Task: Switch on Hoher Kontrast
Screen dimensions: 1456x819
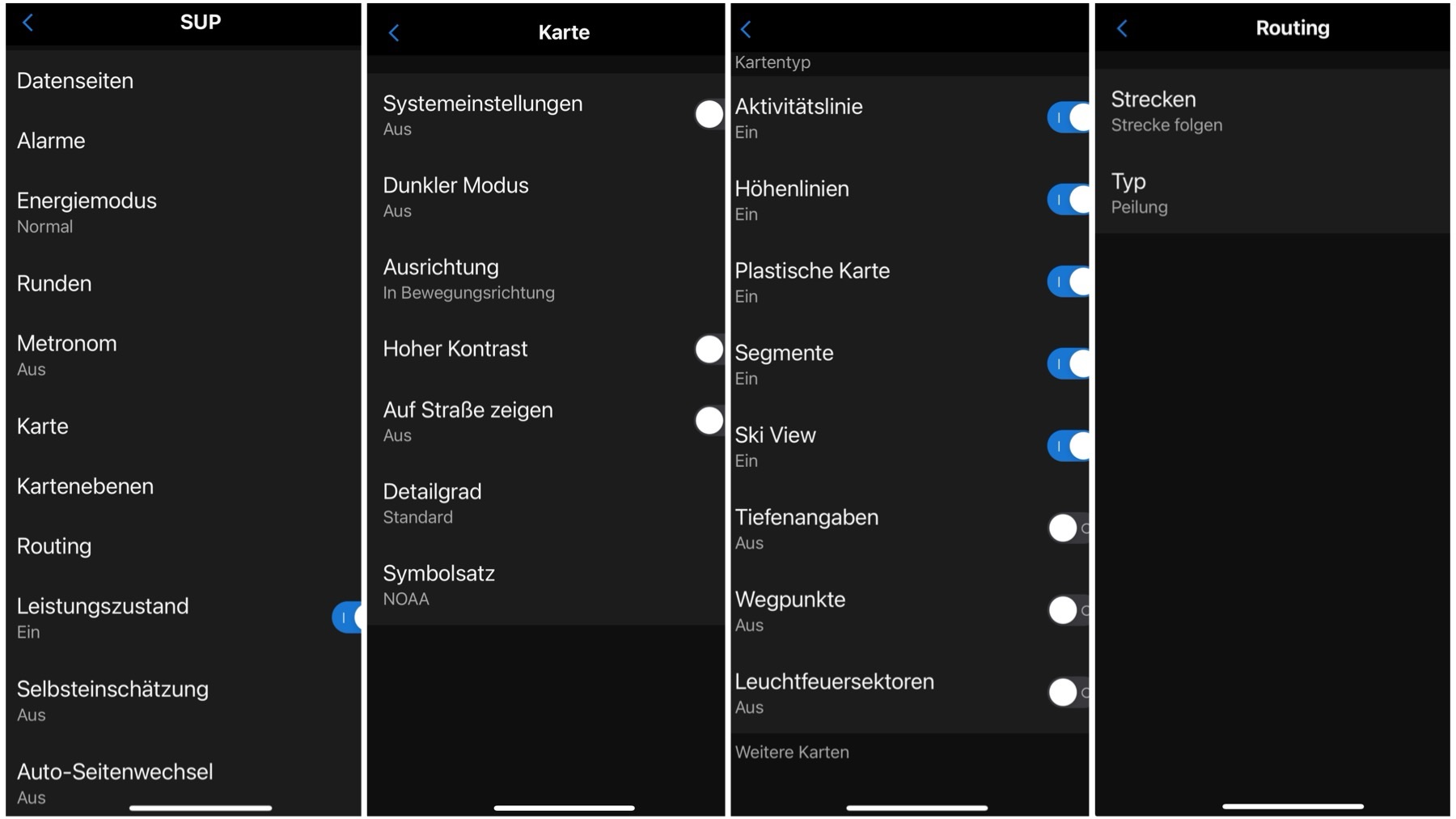Action: pyautogui.click(x=709, y=350)
